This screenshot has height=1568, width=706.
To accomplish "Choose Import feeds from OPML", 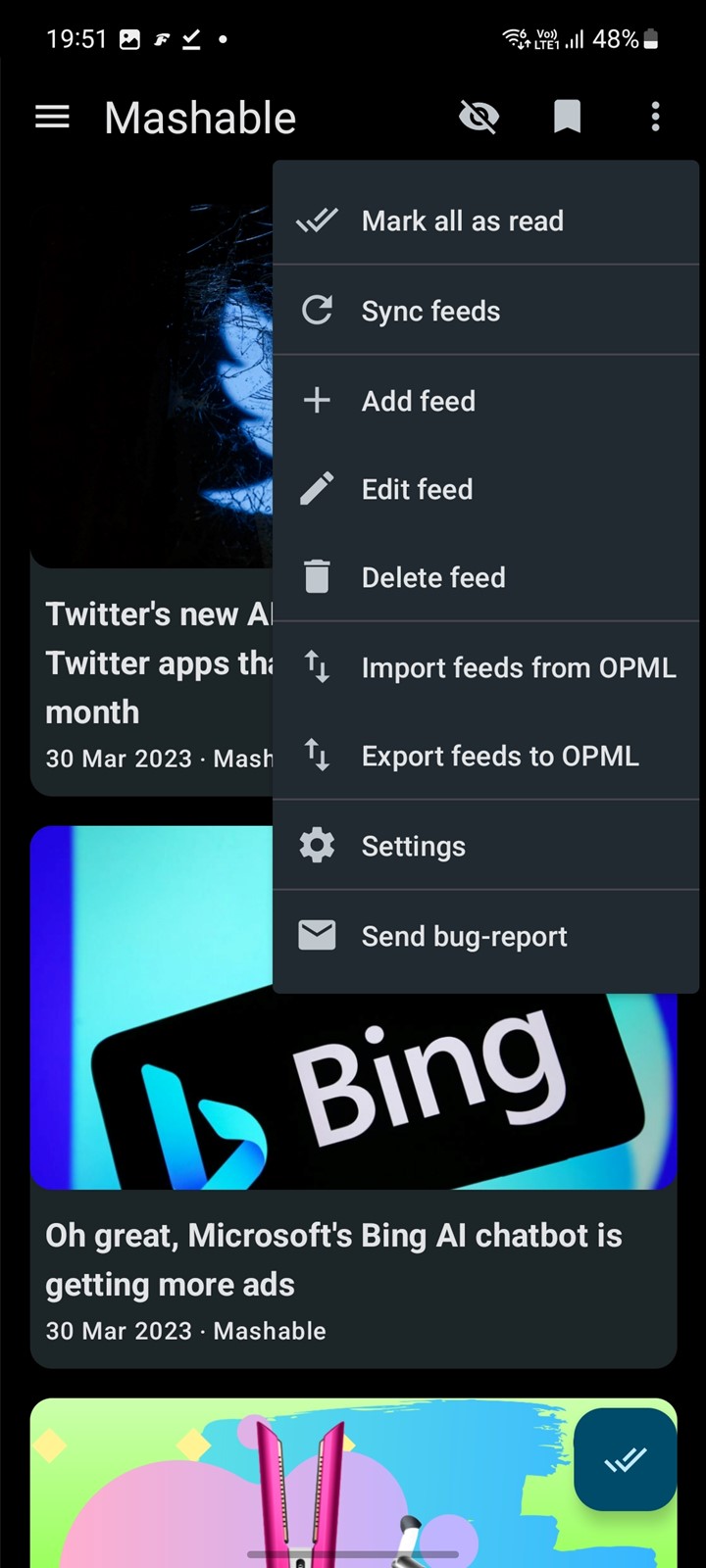I will [x=486, y=667].
